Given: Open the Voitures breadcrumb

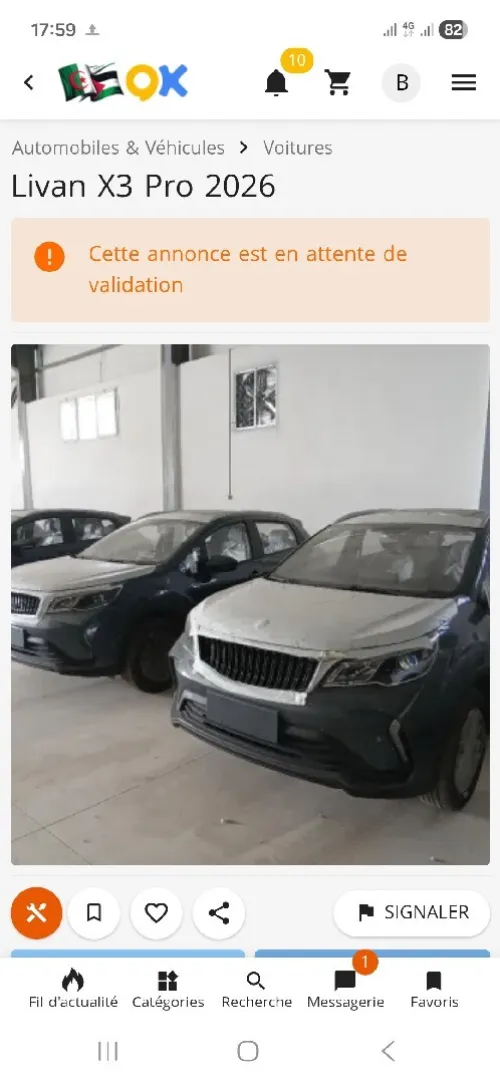Looking at the screenshot, I should (297, 148).
